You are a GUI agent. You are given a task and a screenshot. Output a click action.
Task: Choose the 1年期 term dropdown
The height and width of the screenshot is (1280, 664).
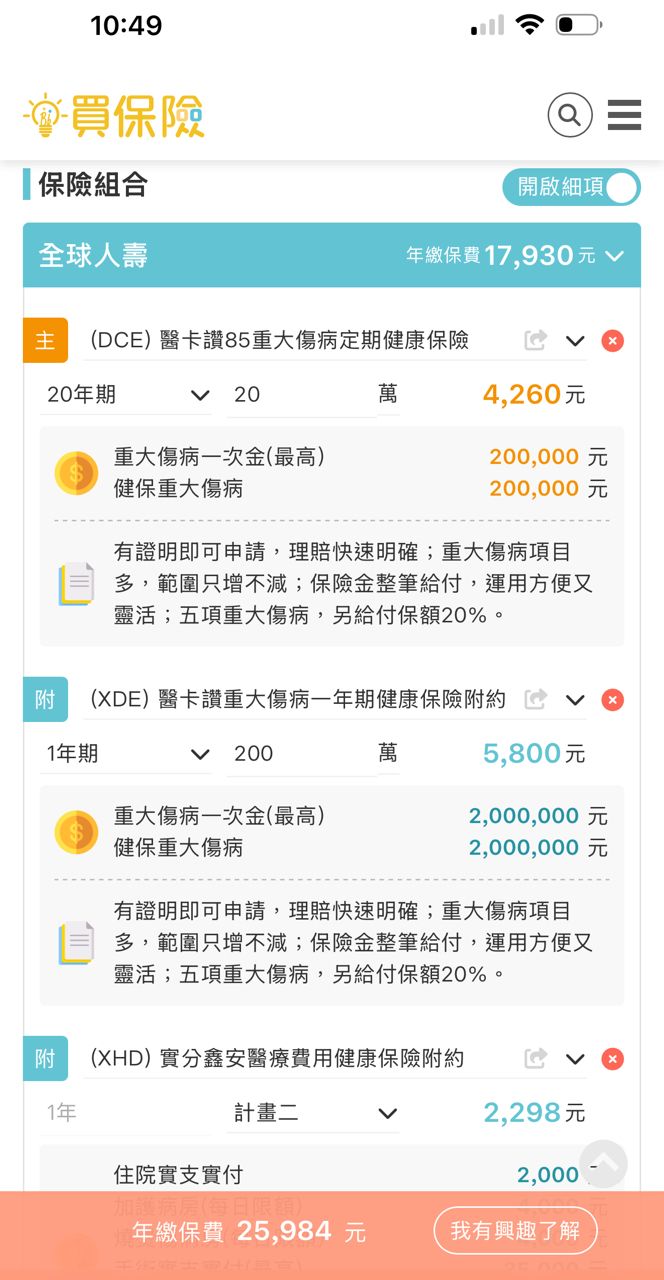point(127,754)
